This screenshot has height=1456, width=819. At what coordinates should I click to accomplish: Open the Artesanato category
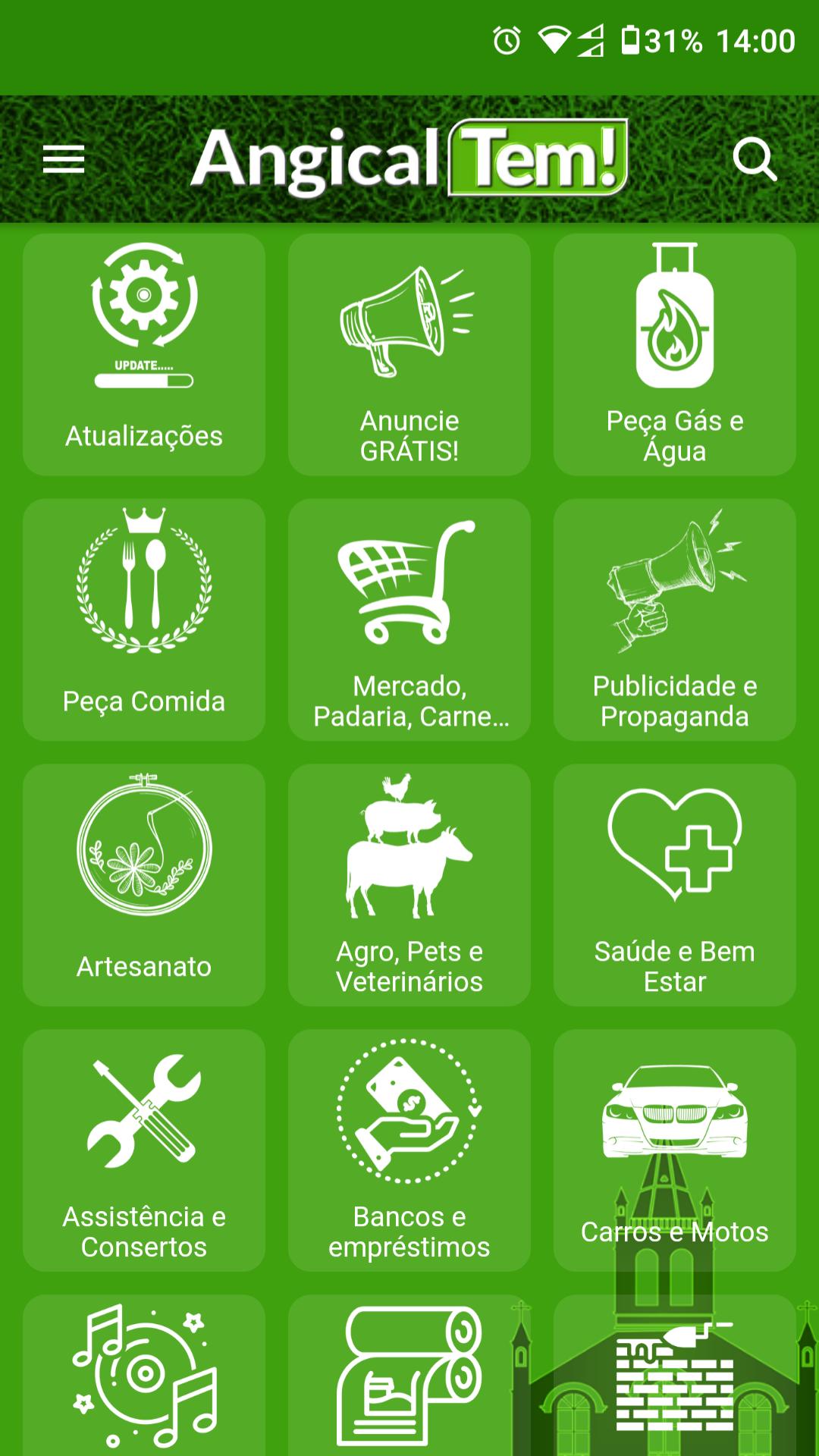(x=144, y=885)
